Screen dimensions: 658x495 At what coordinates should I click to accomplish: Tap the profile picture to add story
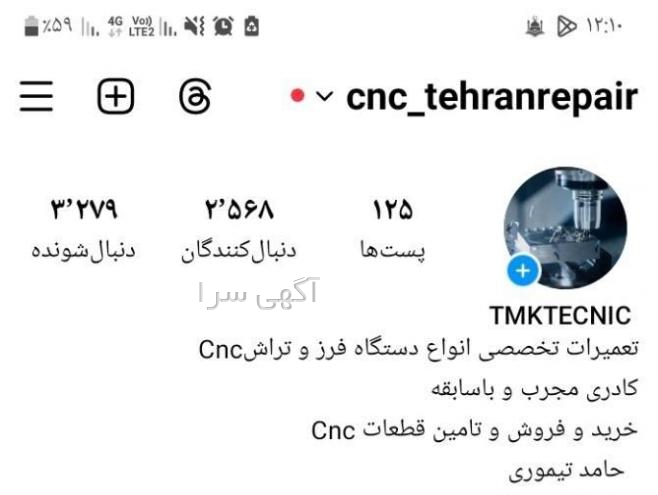tap(564, 229)
